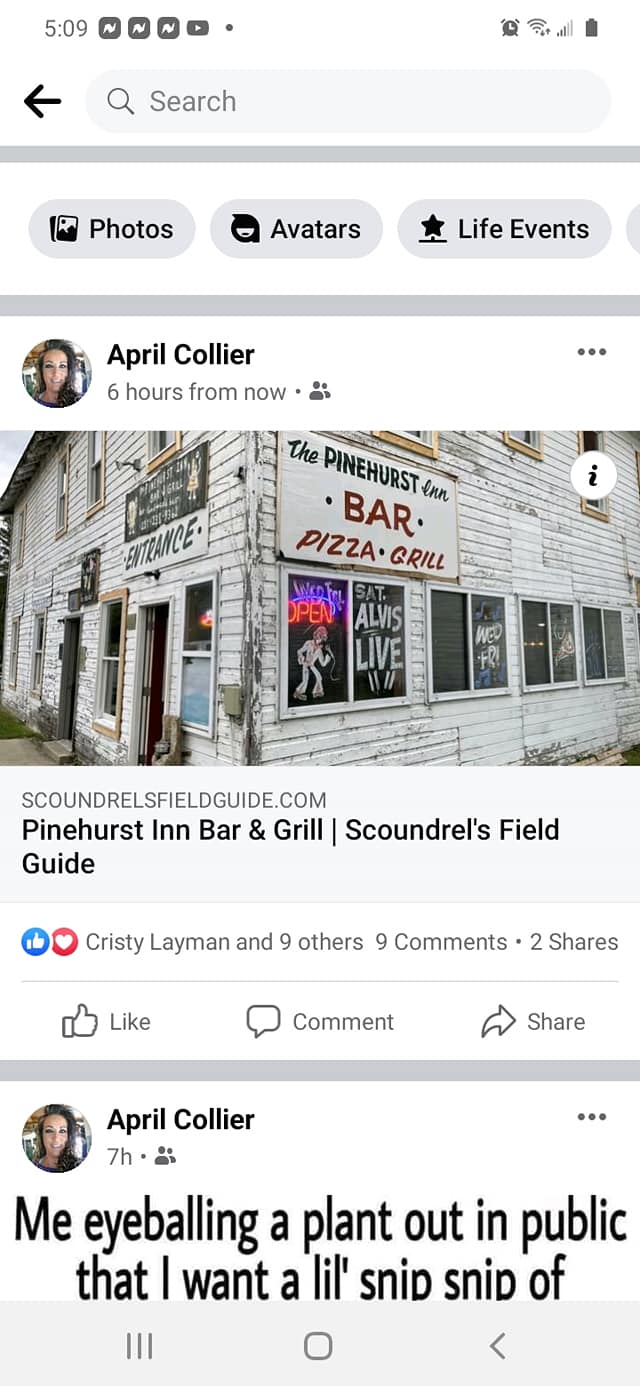Open the Pinehurst Inn Bar & Grill link
Viewport: 640px width, 1386px height.
click(290, 846)
